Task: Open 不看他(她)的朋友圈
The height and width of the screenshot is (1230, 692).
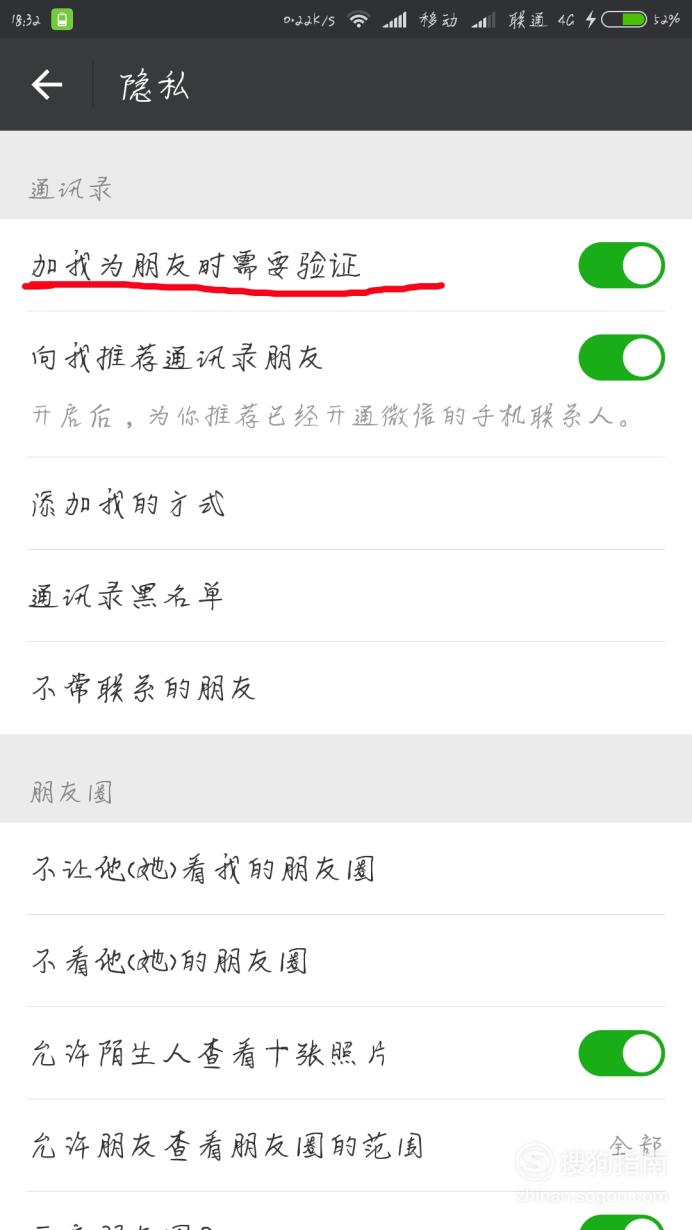Action: coord(346,961)
